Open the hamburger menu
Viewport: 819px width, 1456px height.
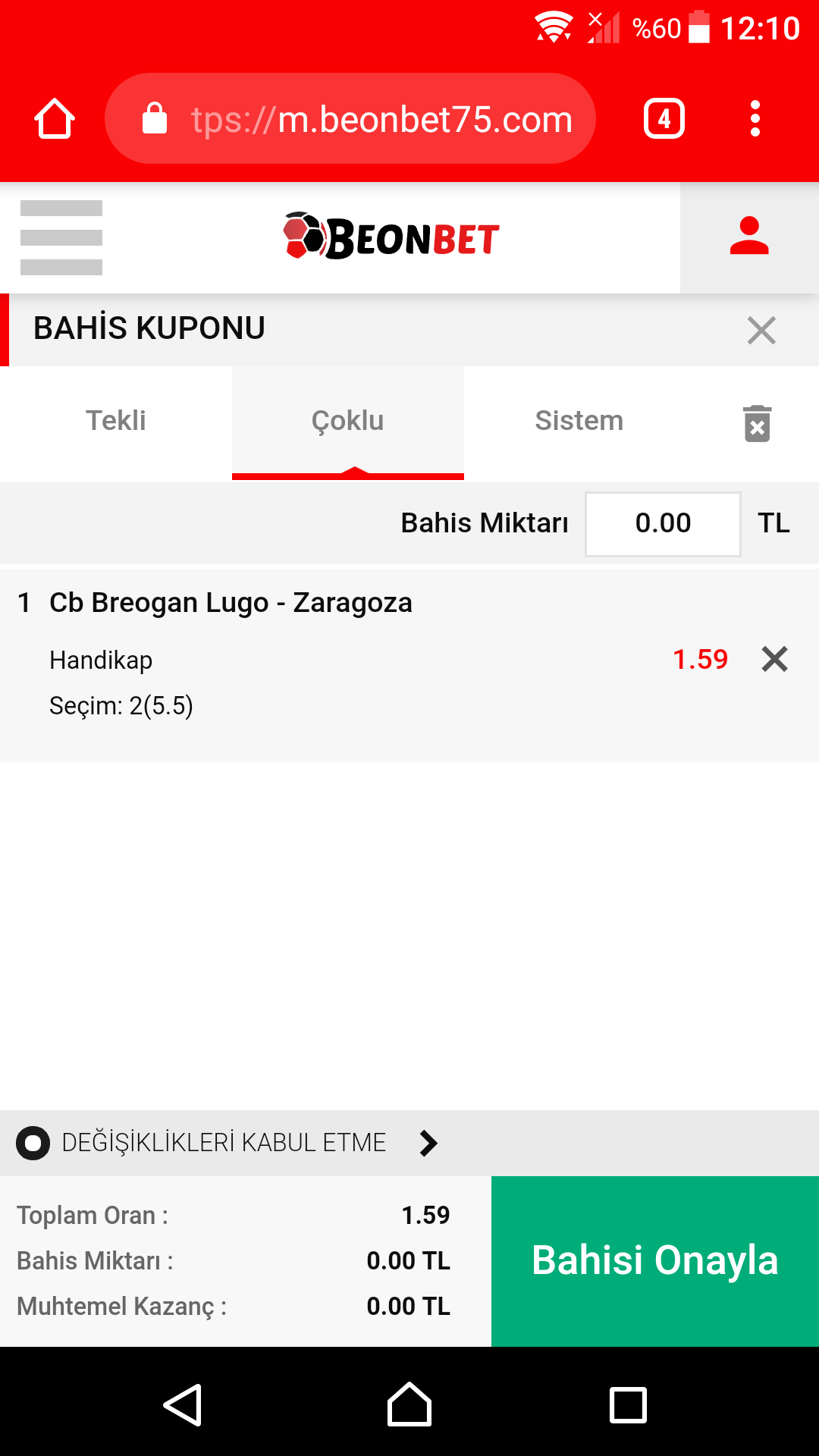coord(61,237)
